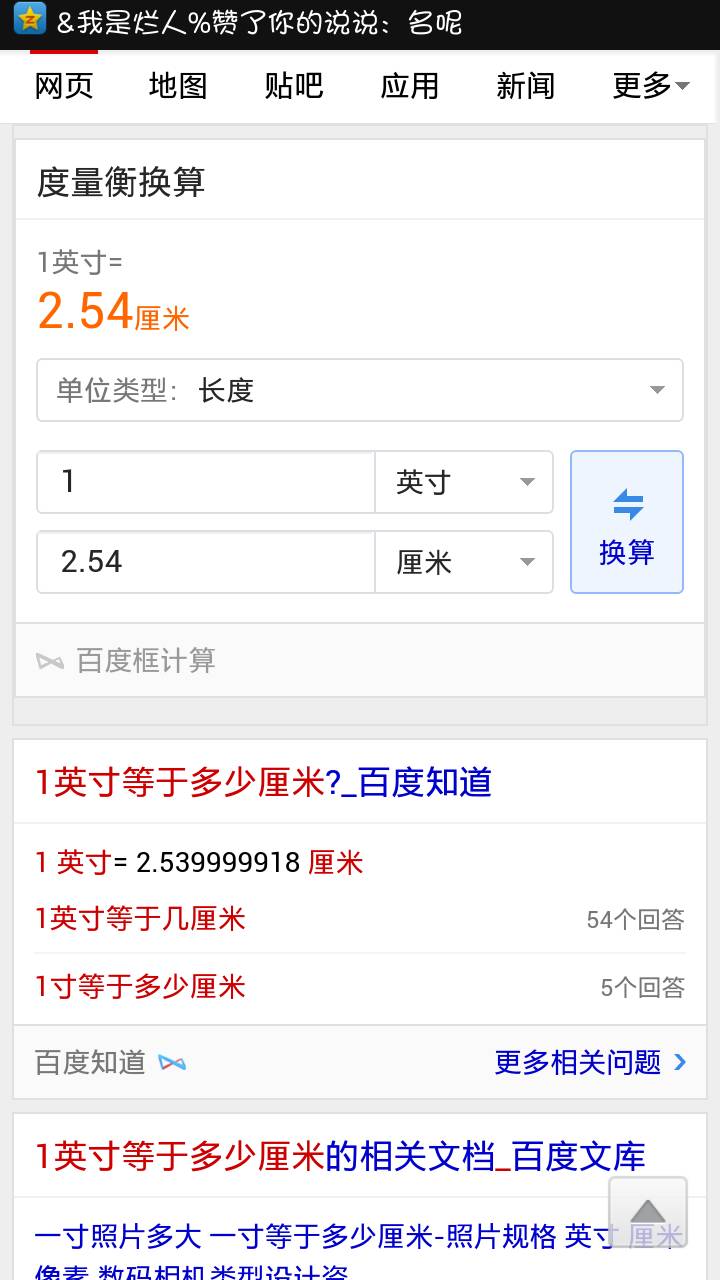The height and width of the screenshot is (1280, 720).
Task: Open 一寸照片多大 document link
Action: (x=118, y=1237)
